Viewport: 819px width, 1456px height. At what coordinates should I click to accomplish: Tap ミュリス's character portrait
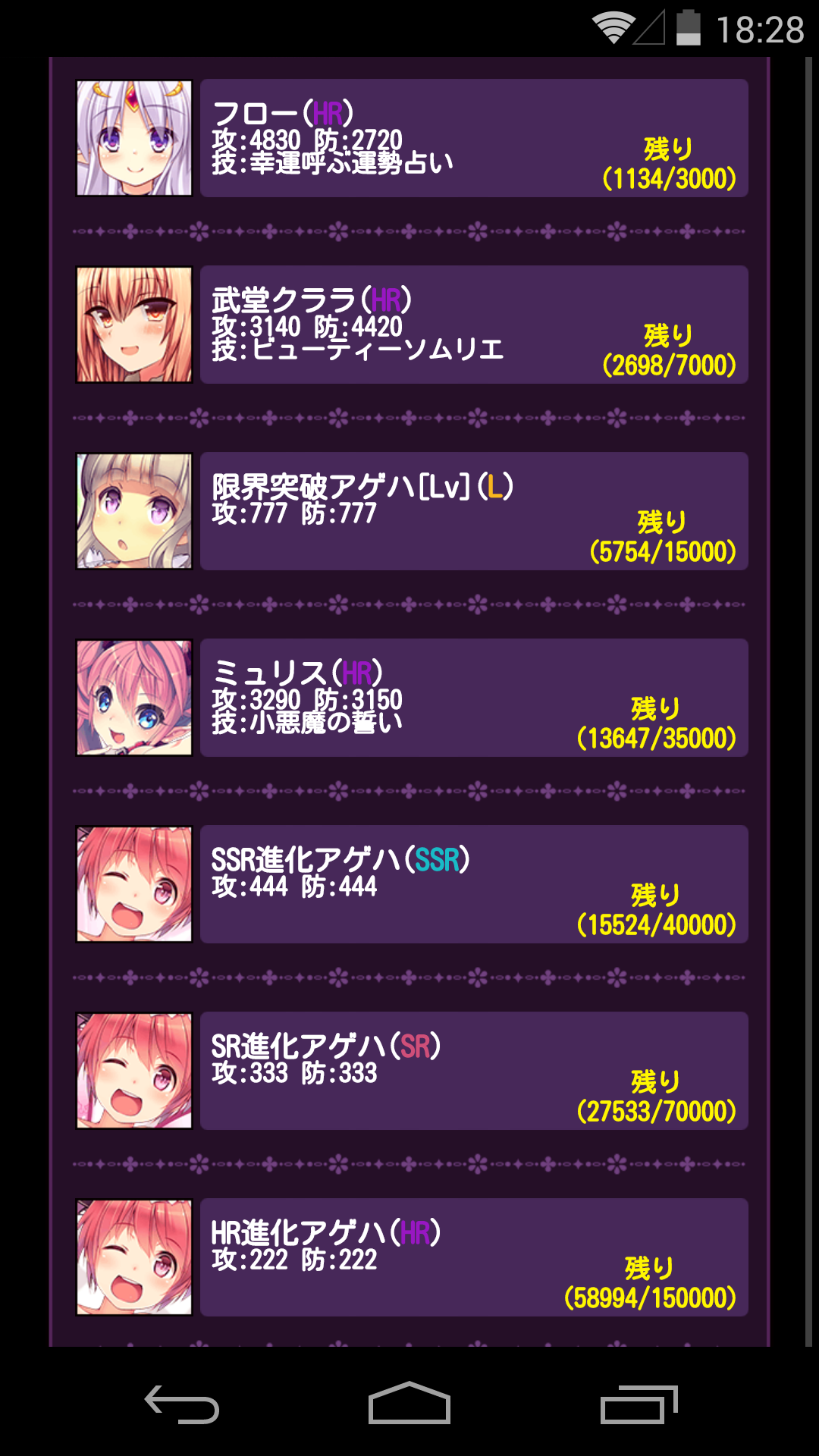[134, 698]
